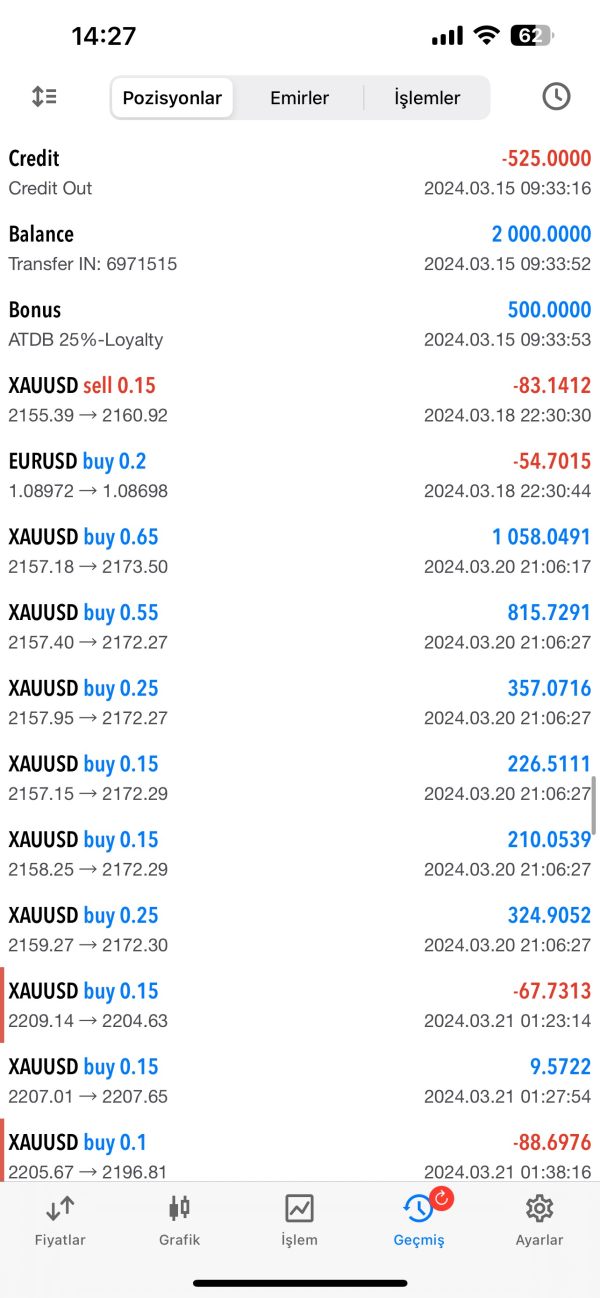Switch to the İşlemler segment
The image size is (600, 1298).
[427, 98]
